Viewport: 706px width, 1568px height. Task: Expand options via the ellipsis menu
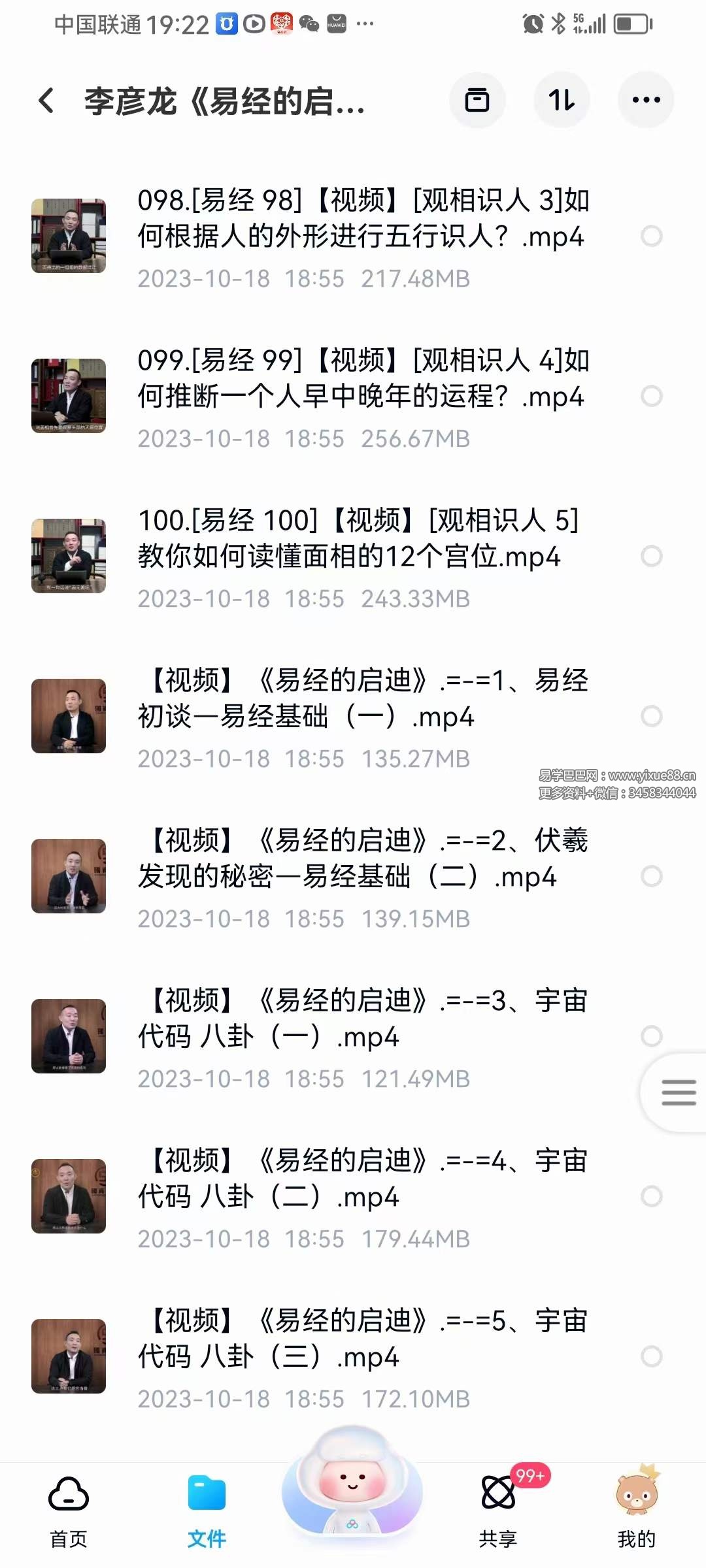[645, 99]
